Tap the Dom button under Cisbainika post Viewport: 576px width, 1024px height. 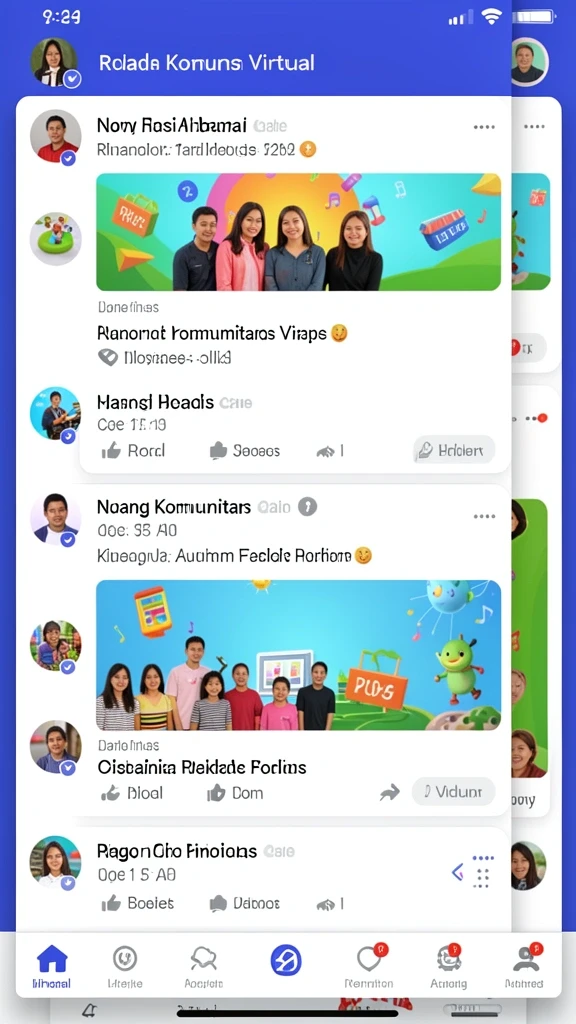click(235, 793)
